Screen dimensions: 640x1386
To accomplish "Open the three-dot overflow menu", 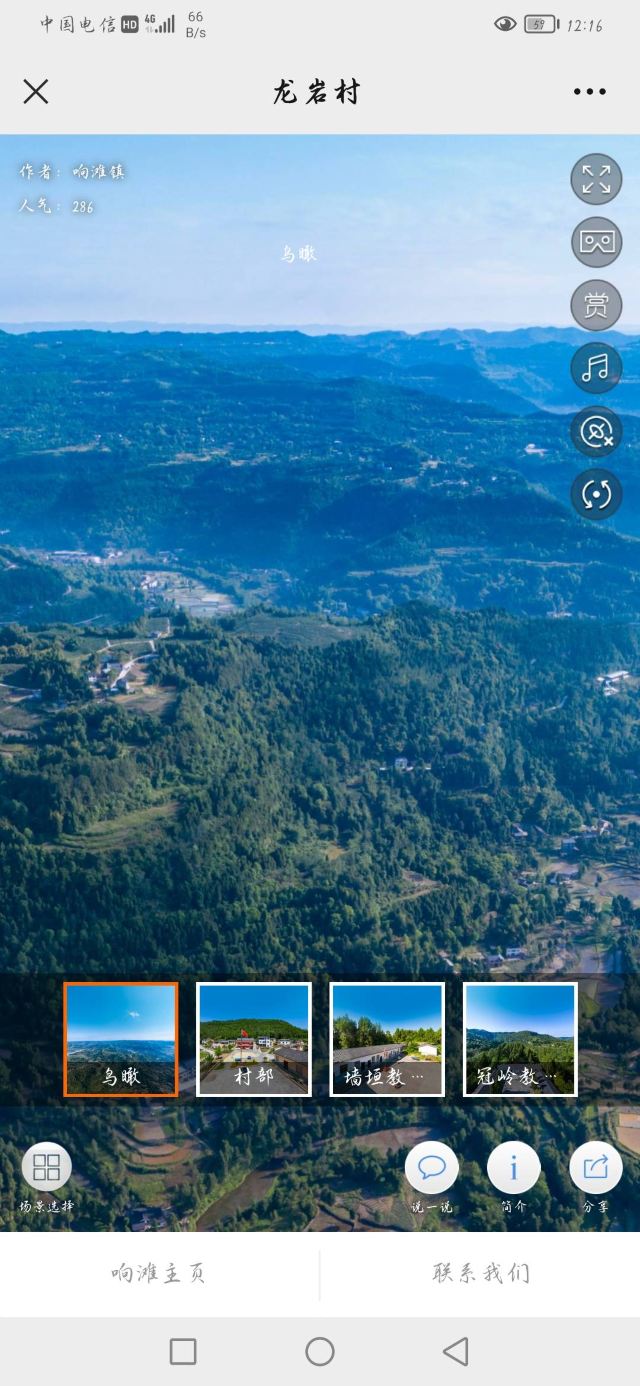I will point(590,92).
